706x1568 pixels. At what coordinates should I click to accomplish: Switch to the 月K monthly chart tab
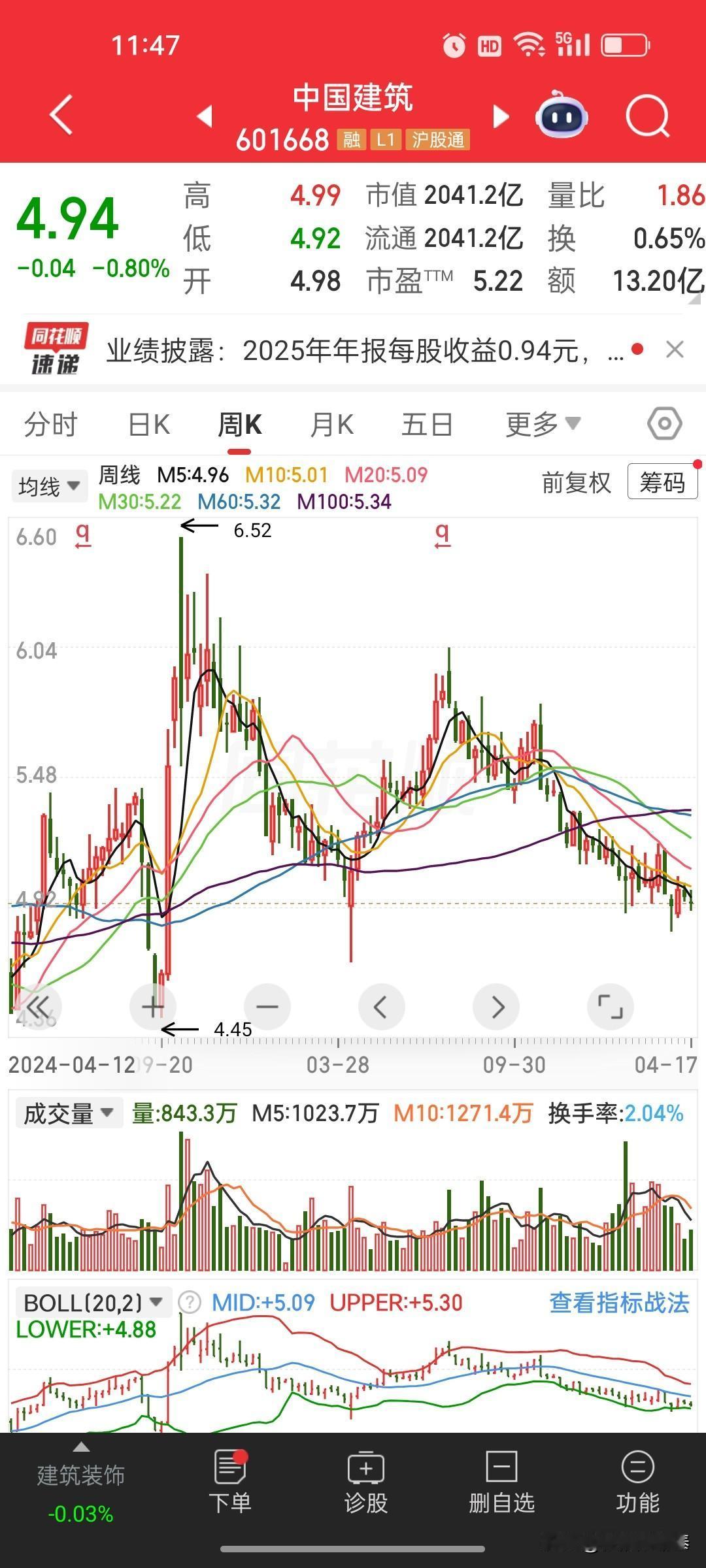[x=331, y=423]
